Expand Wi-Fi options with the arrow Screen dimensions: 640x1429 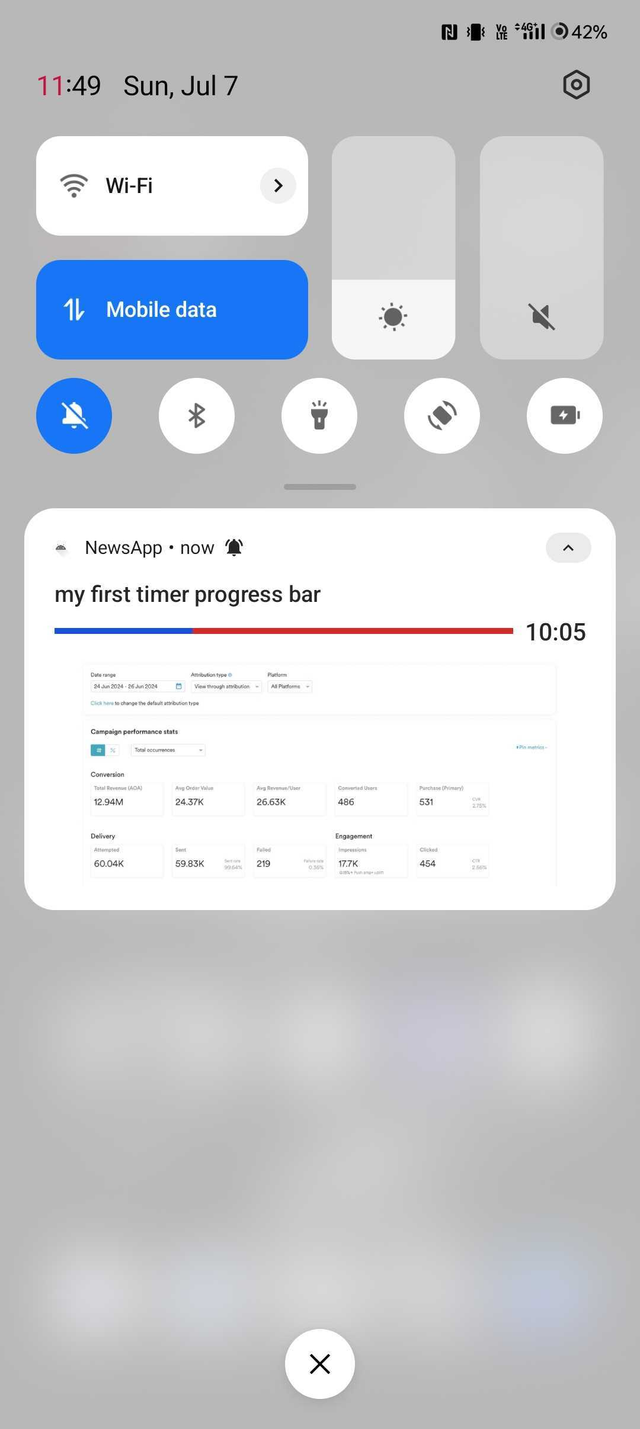[x=278, y=185]
